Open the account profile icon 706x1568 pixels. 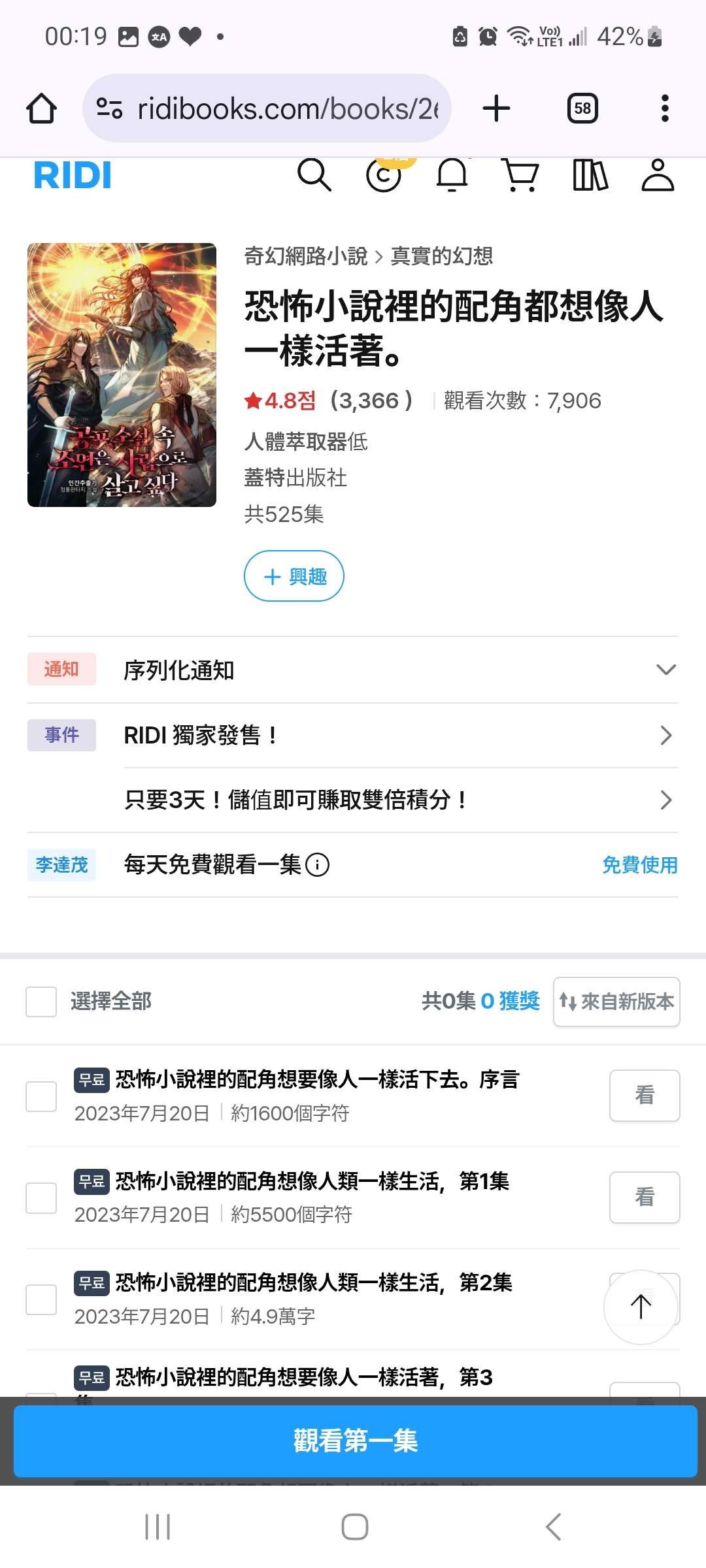click(x=658, y=175)
